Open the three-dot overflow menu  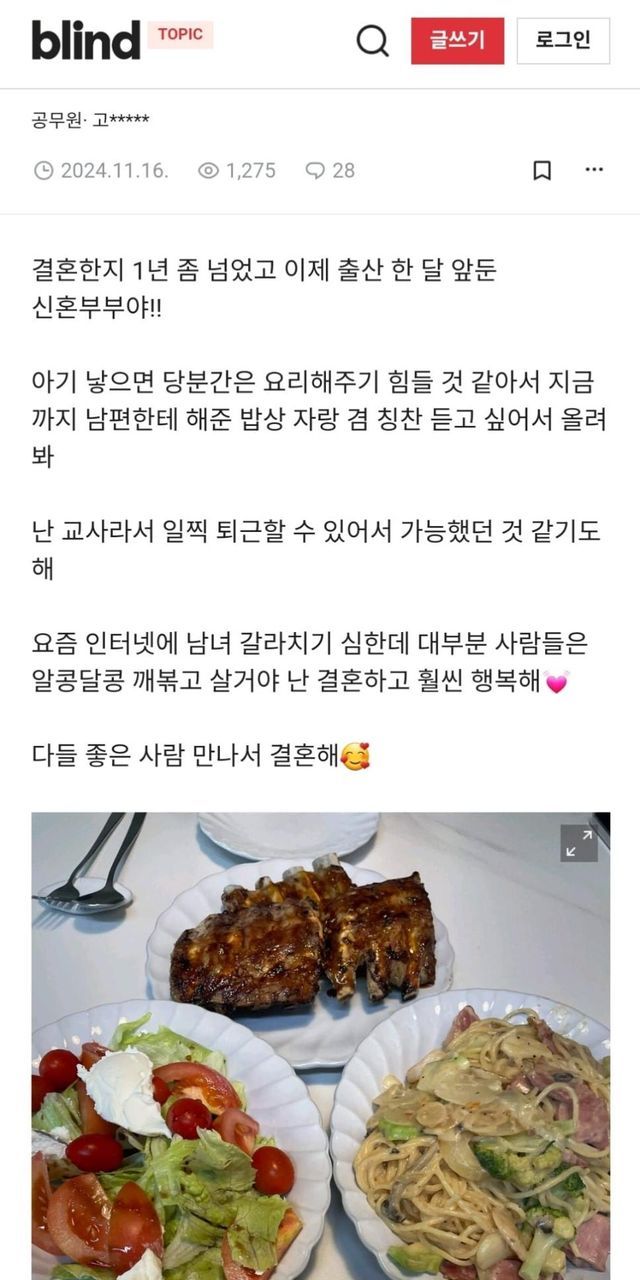tap(594, 171)
